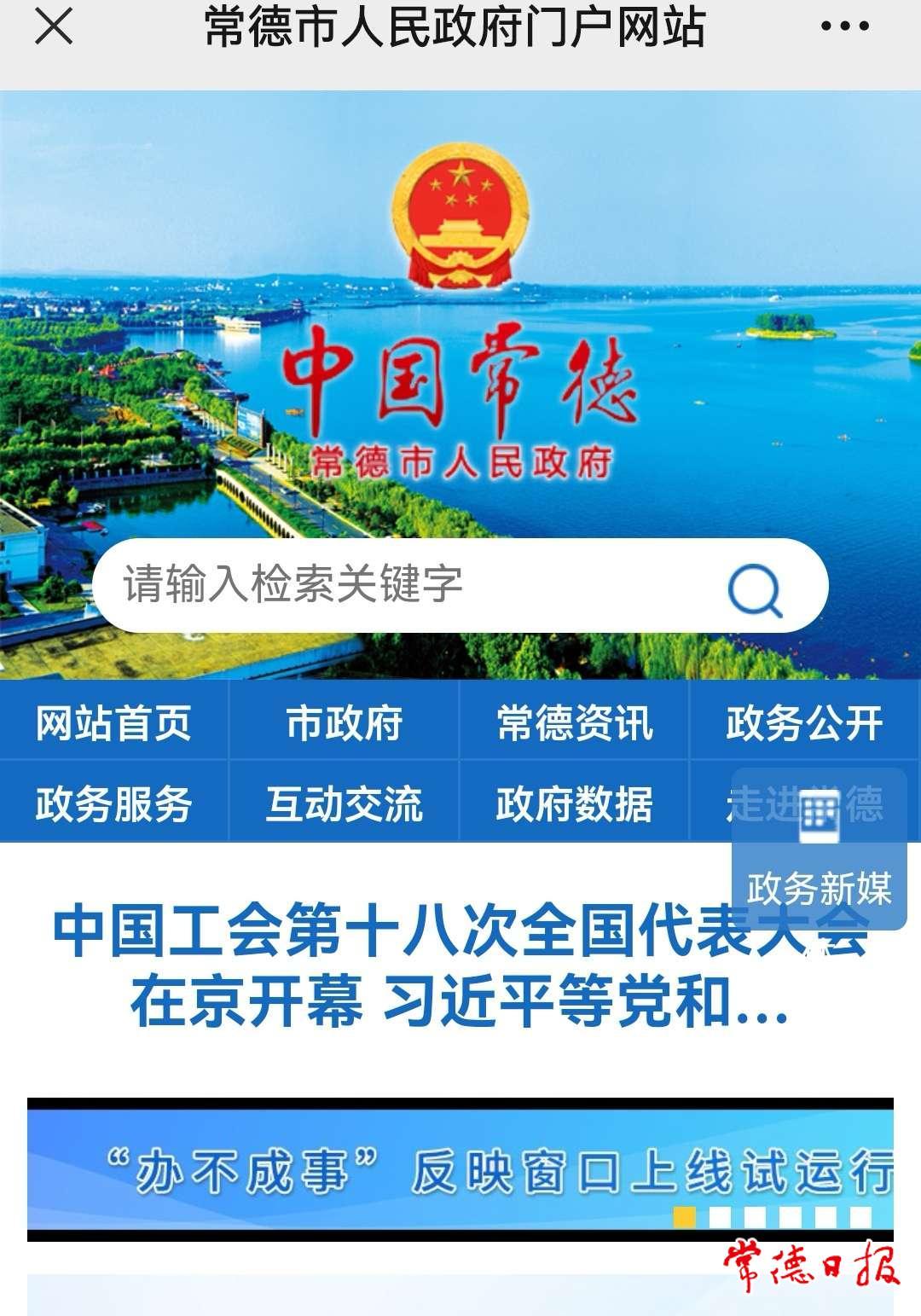Read the 中国工会第十八次全国代表大会 headline

(x=460, y=965)
